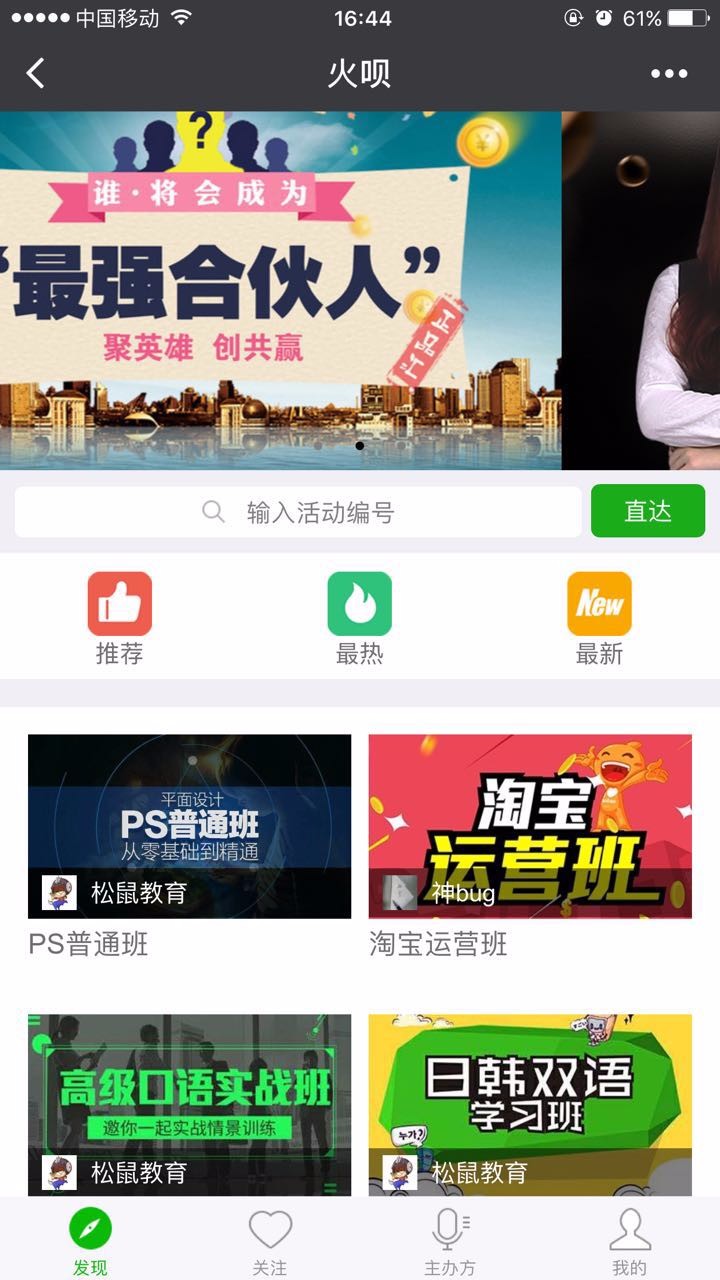
Task: Tap the 发现 tab
Action: (90, 1242)
